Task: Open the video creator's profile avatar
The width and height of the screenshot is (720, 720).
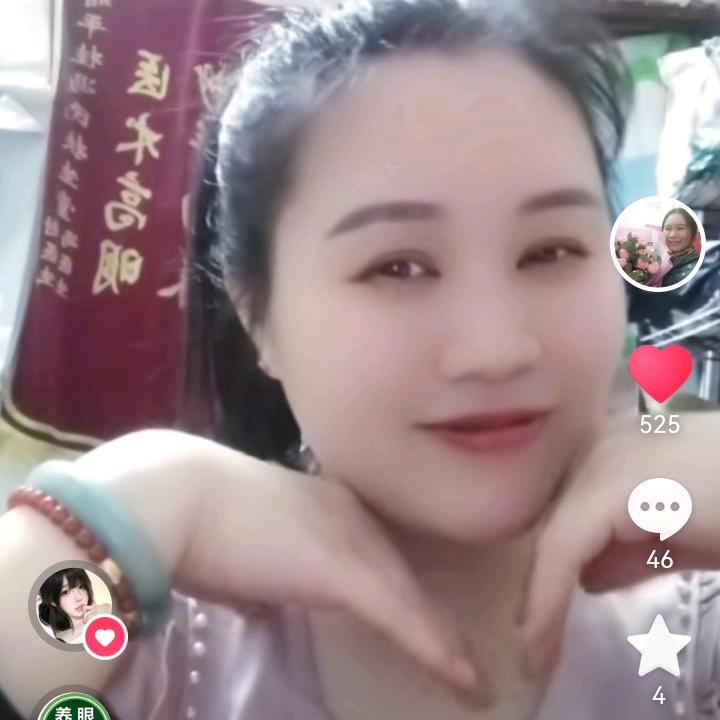Action: (x=657, y=245)
